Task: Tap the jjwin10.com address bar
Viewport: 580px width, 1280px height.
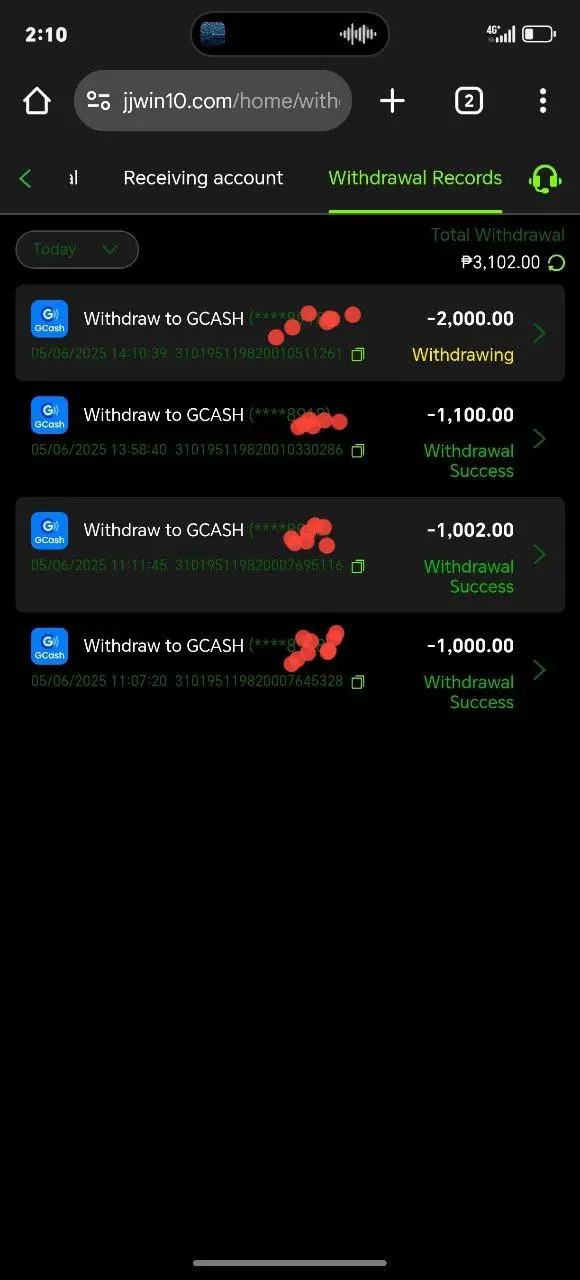Action: tap(213, 101)
